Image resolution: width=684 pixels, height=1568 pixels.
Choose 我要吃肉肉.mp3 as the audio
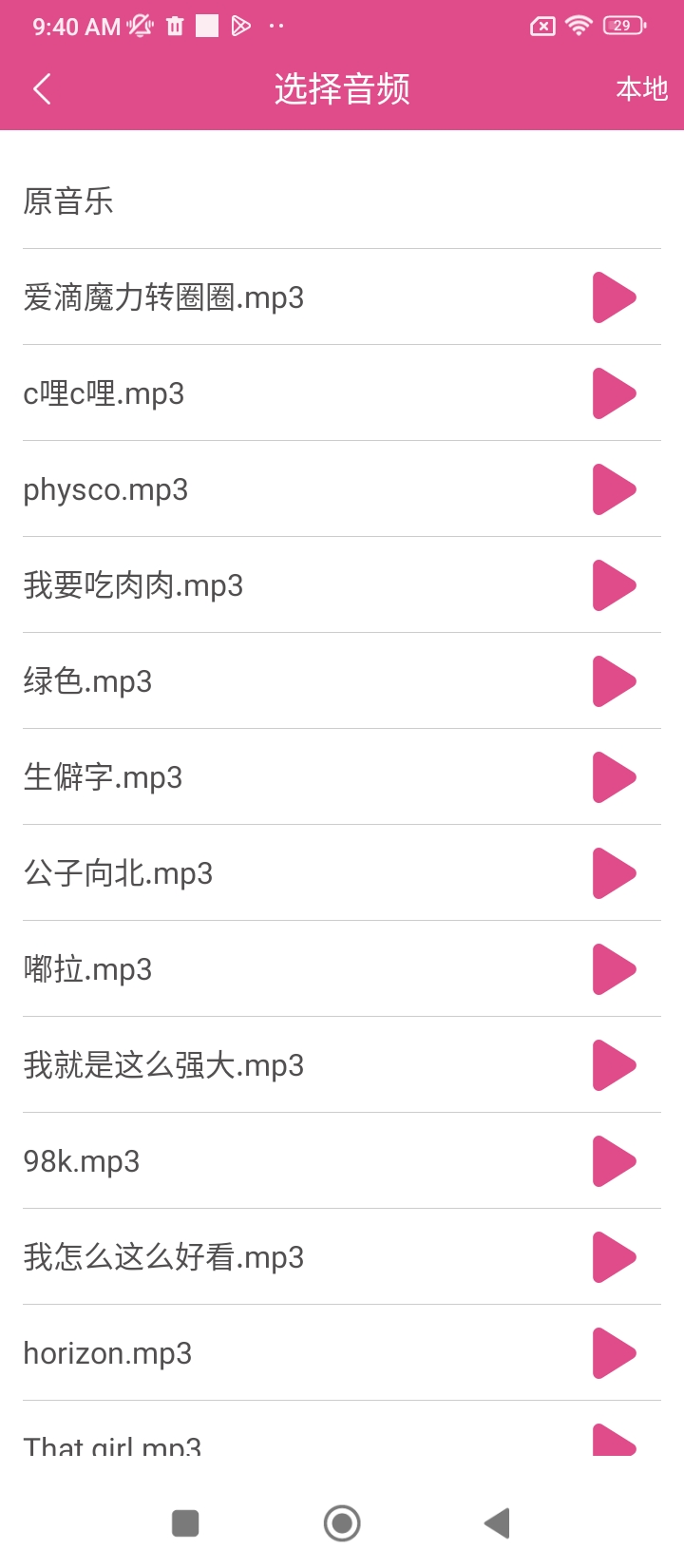pyautogui.click(x=133, y=585)
